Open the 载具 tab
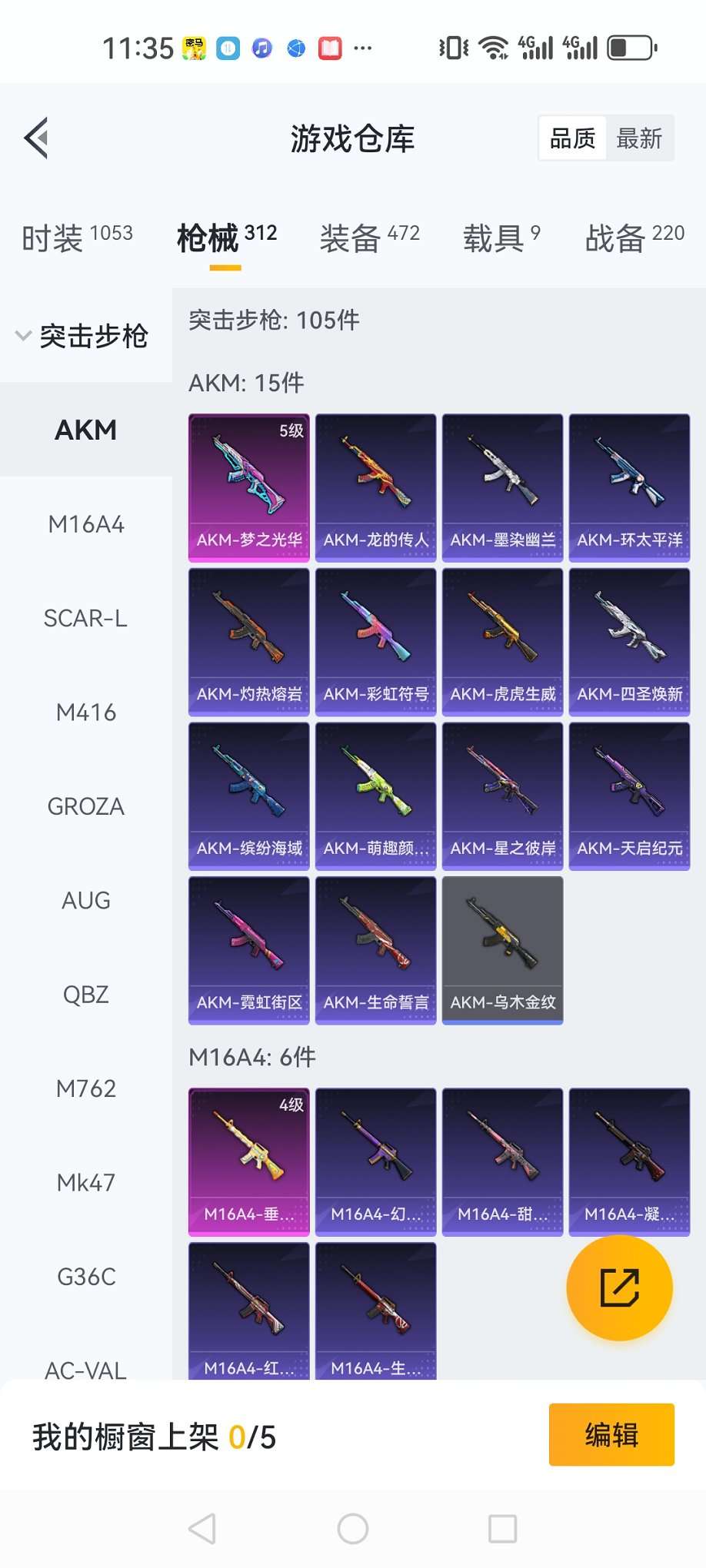Viewport: 706px width, 1568px height. tap(501, 238)
